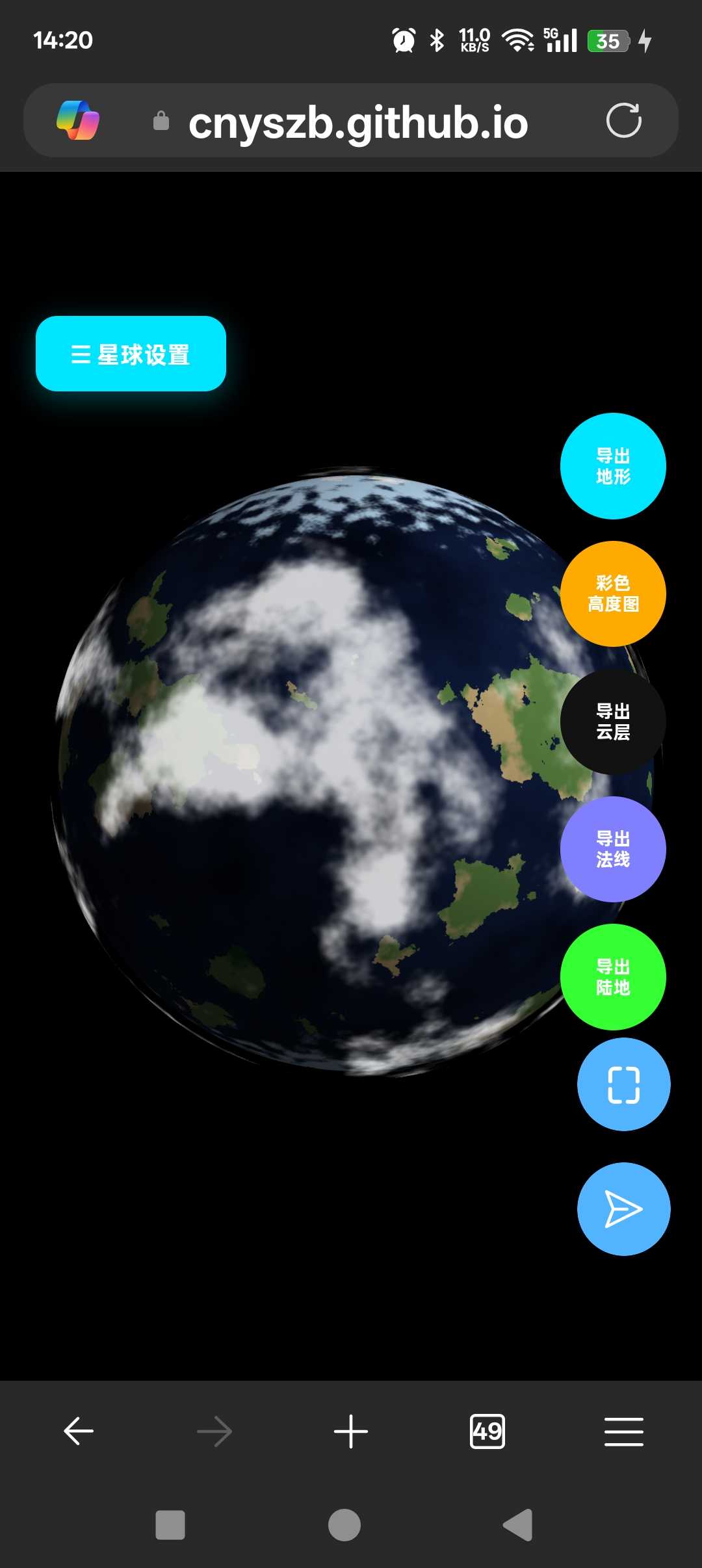Open the system recent apps view
This screenshot has height=1568, width=702.
[x=170, y=1525]
